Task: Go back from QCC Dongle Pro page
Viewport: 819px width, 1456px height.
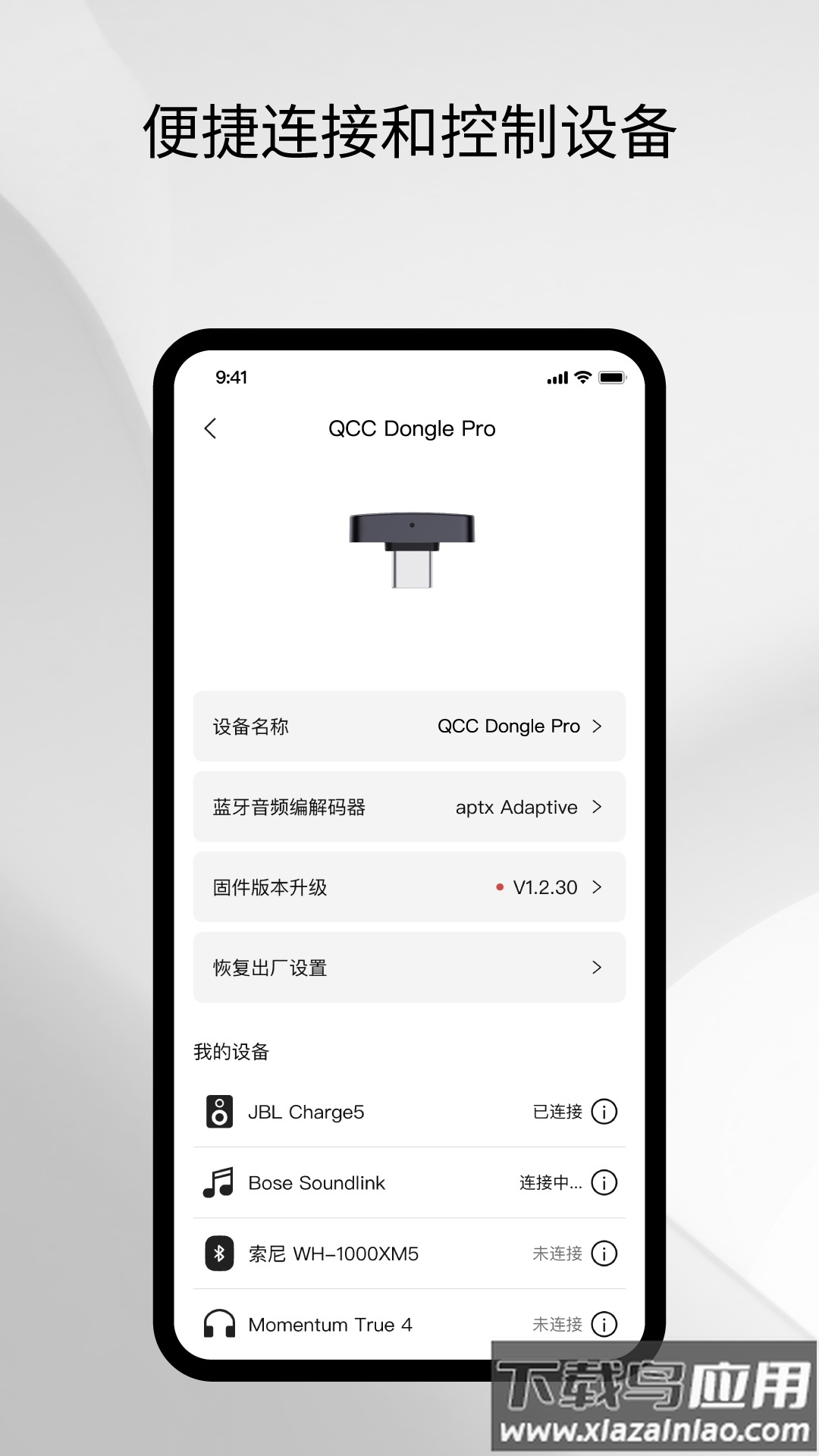Action: (x=210, y=428)
